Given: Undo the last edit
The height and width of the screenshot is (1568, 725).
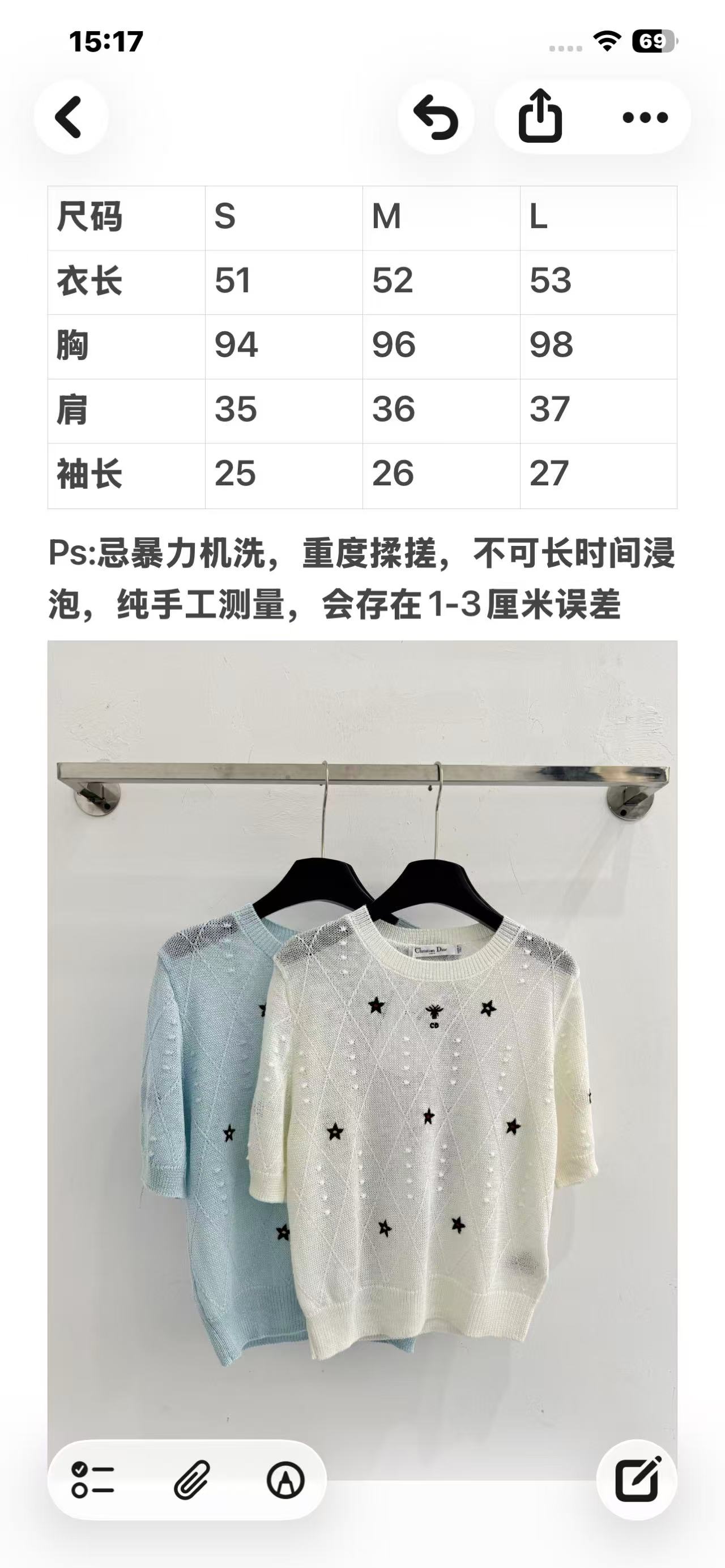Looking at the screenshot, I should 435,117.
